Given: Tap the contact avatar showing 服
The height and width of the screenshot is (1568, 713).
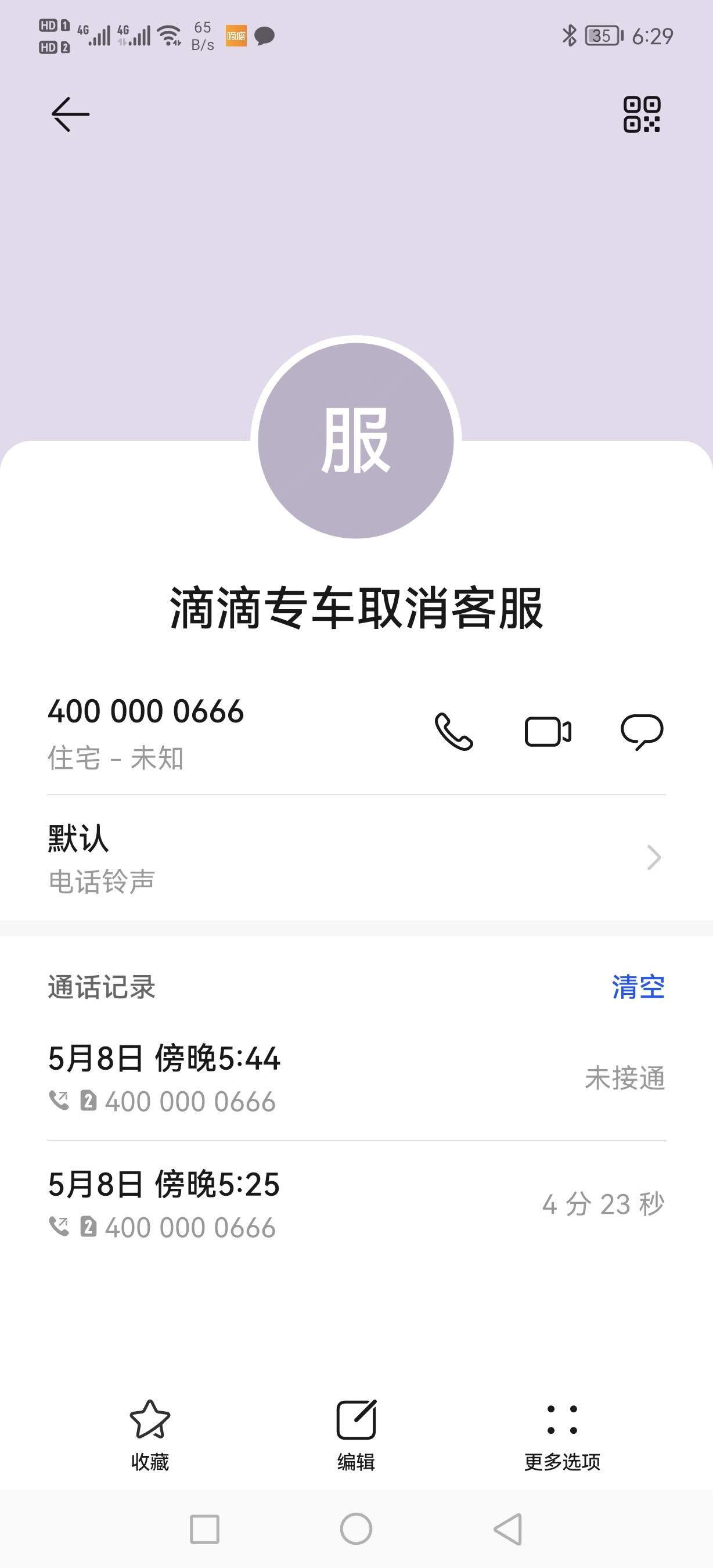Looking at the screenshot, I should coord(356,442).
